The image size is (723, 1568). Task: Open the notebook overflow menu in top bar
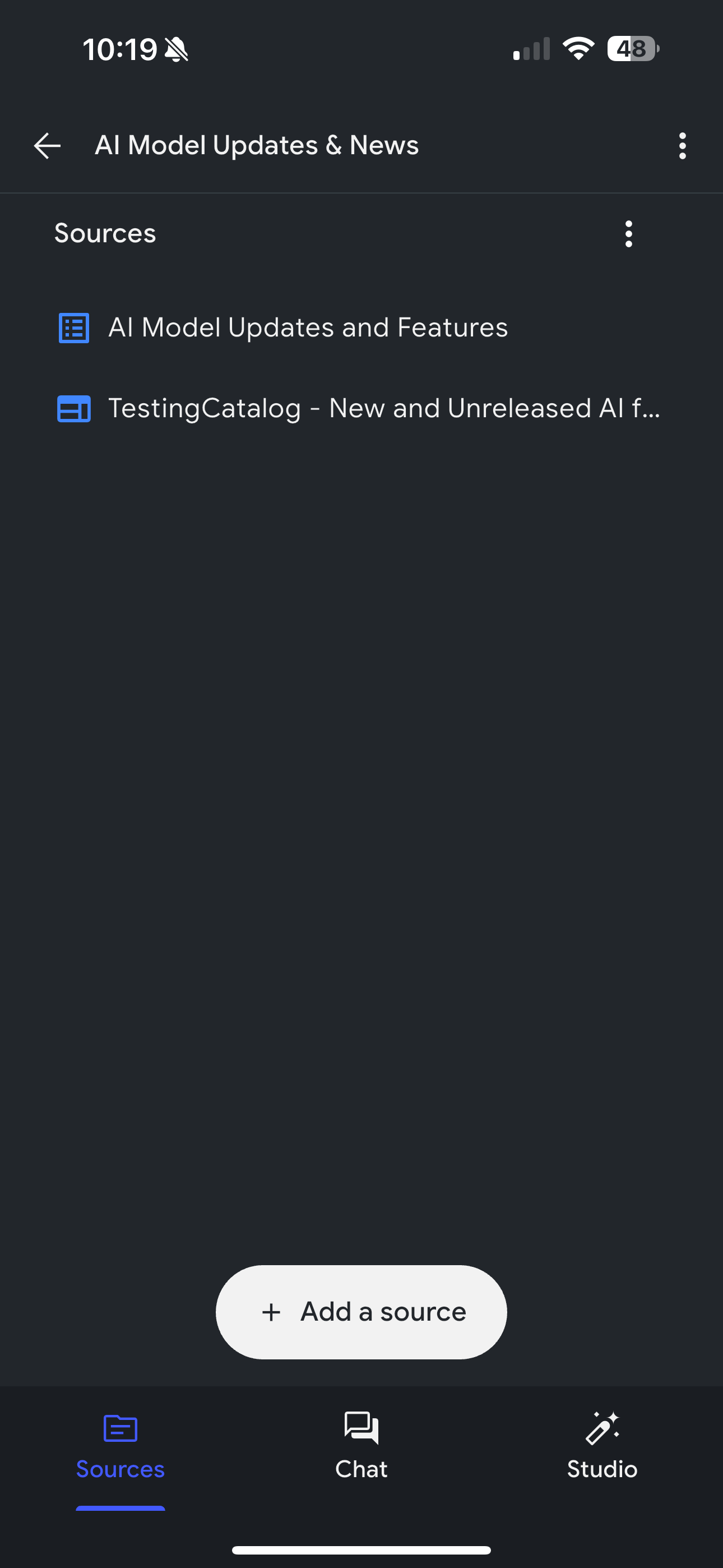point(682,146)
